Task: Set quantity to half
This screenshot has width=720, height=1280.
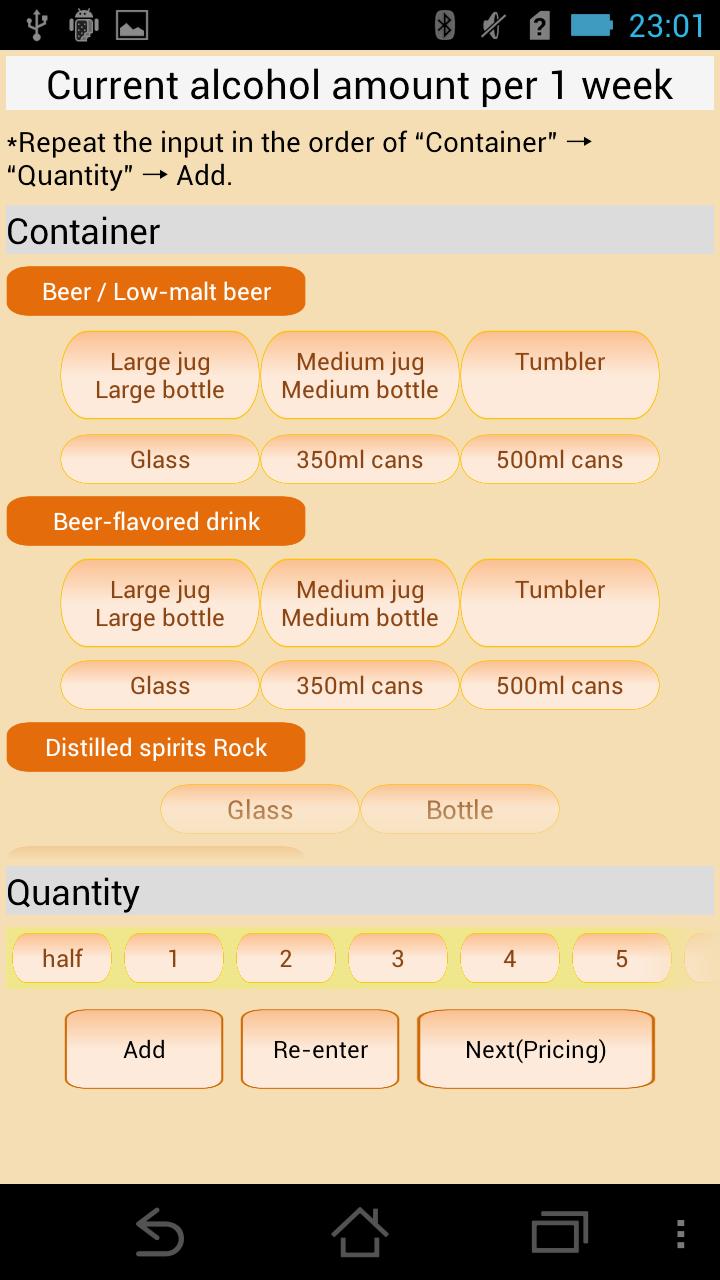Action: (62, 958)
